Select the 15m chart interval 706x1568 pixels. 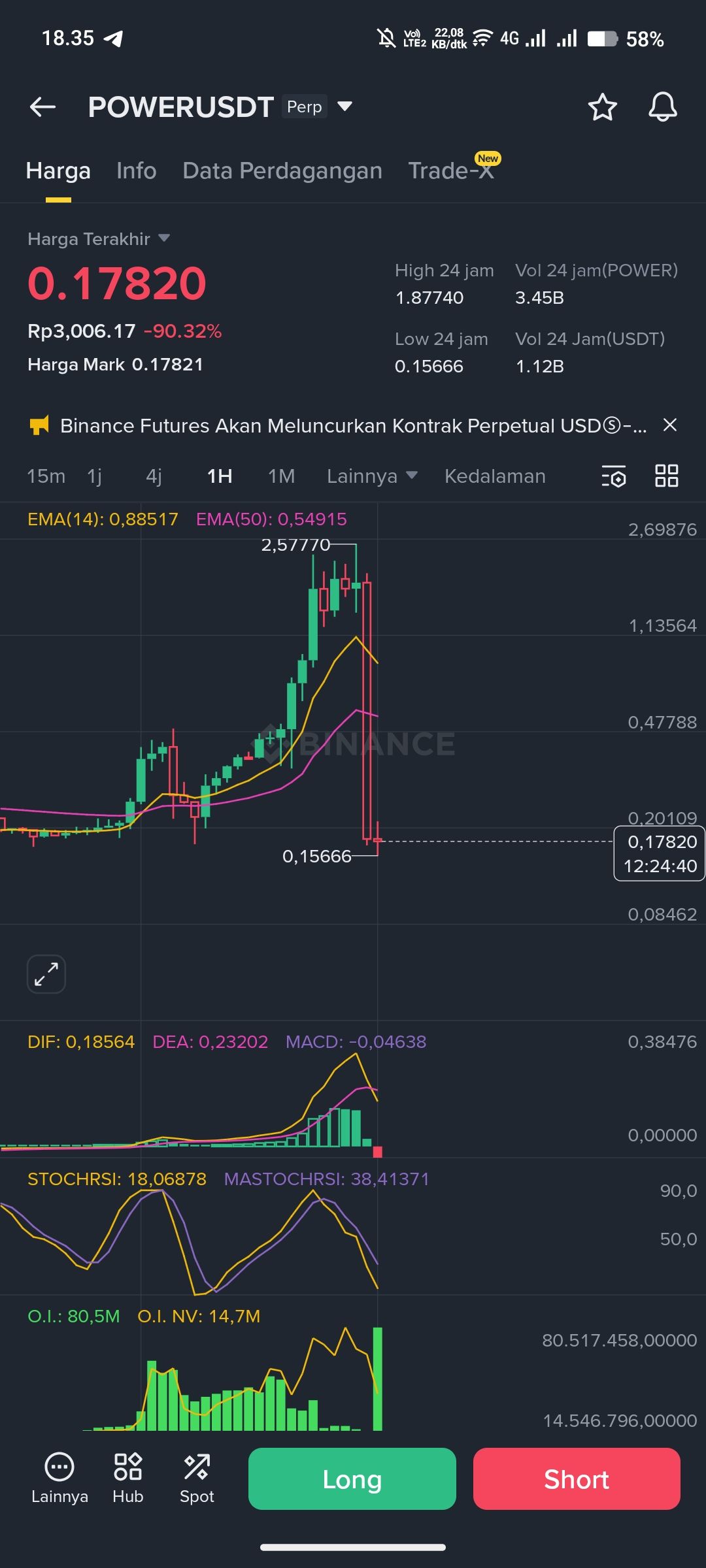[x=46, y=476]
